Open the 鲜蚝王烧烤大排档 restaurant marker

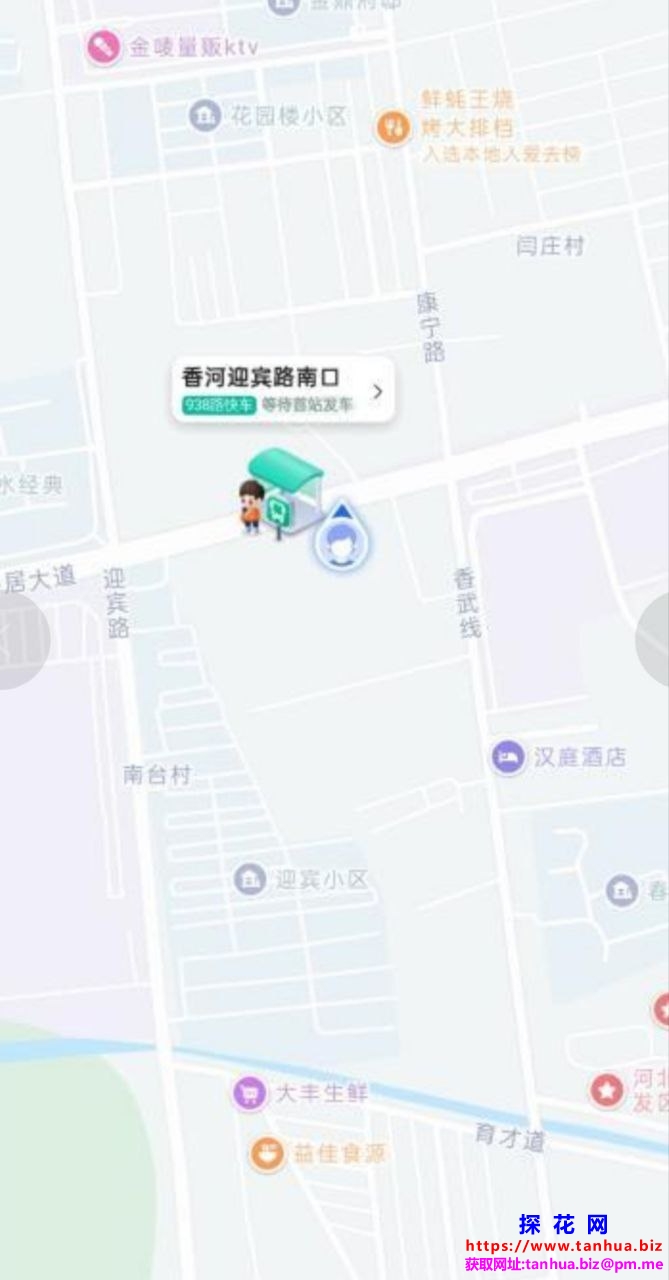(x=392, y=127)
